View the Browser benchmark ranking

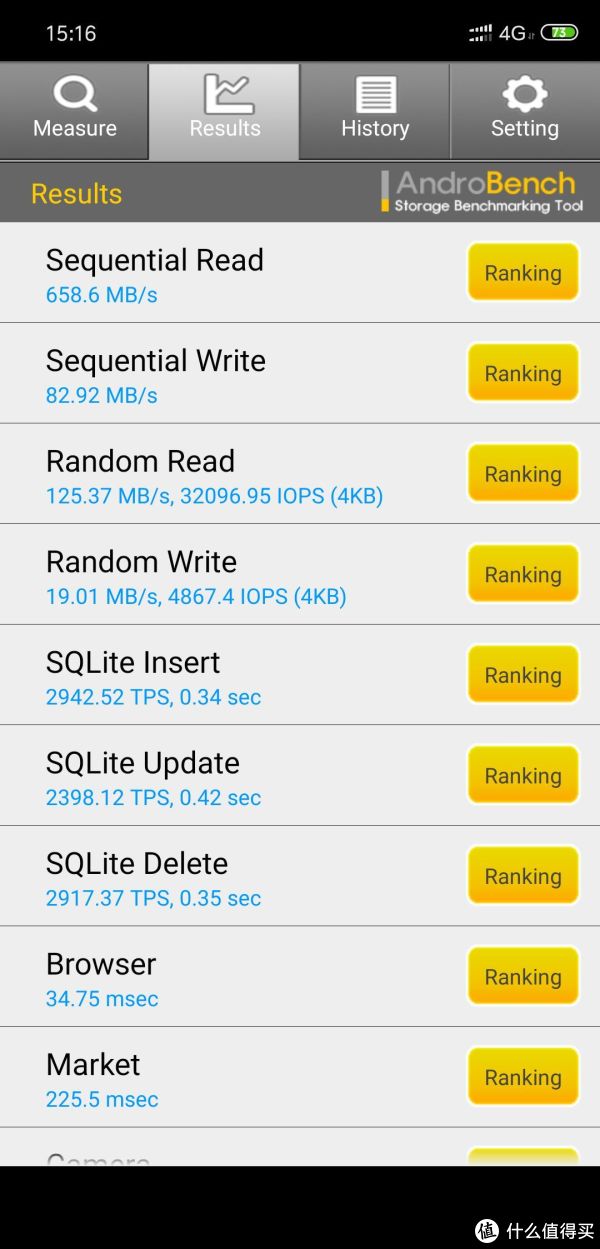[x=523, y=977]
